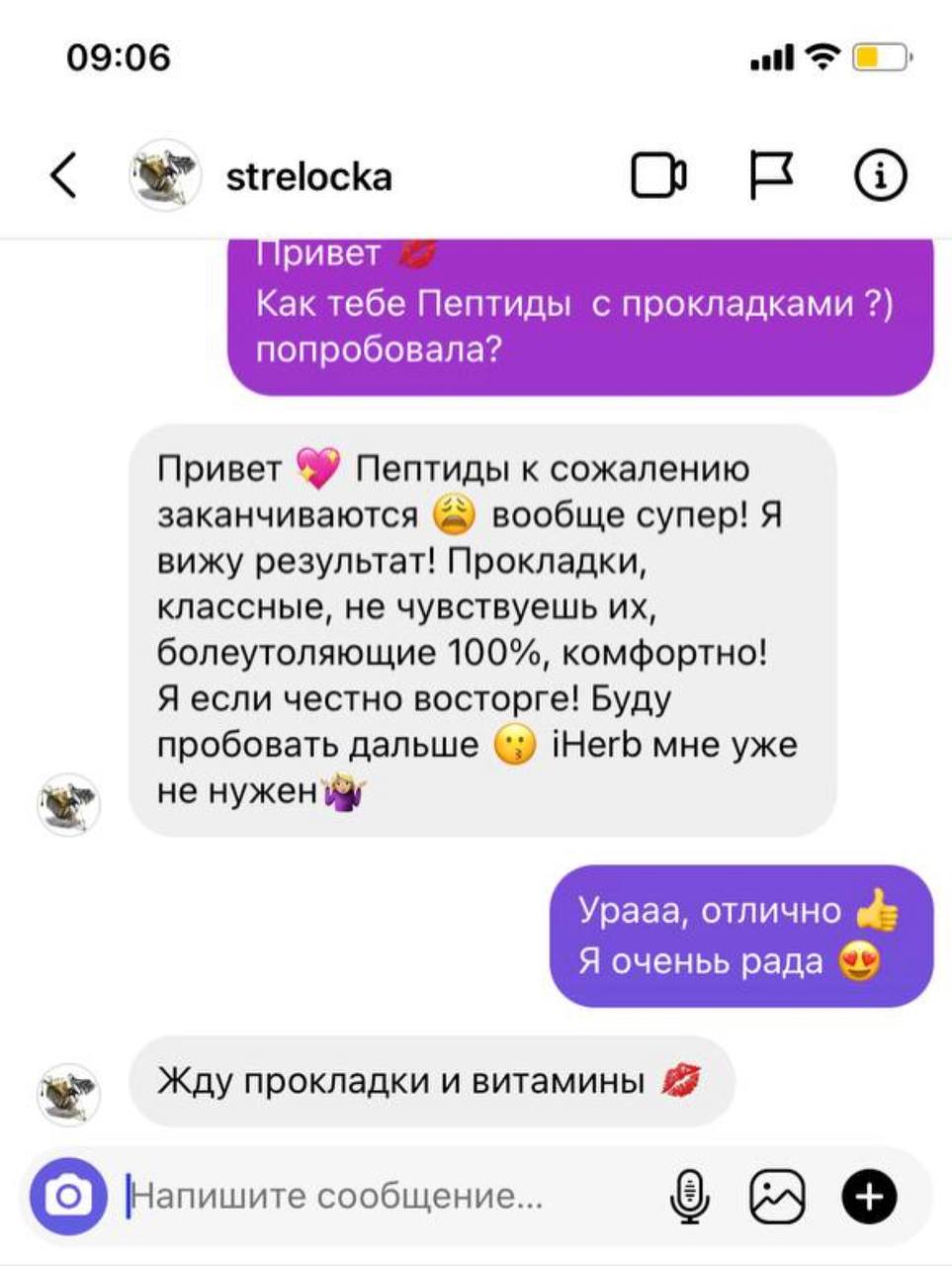Tap the flag icon in the header
The height and width of the screenshot is (1266, 952).
[x=770, y=177]
